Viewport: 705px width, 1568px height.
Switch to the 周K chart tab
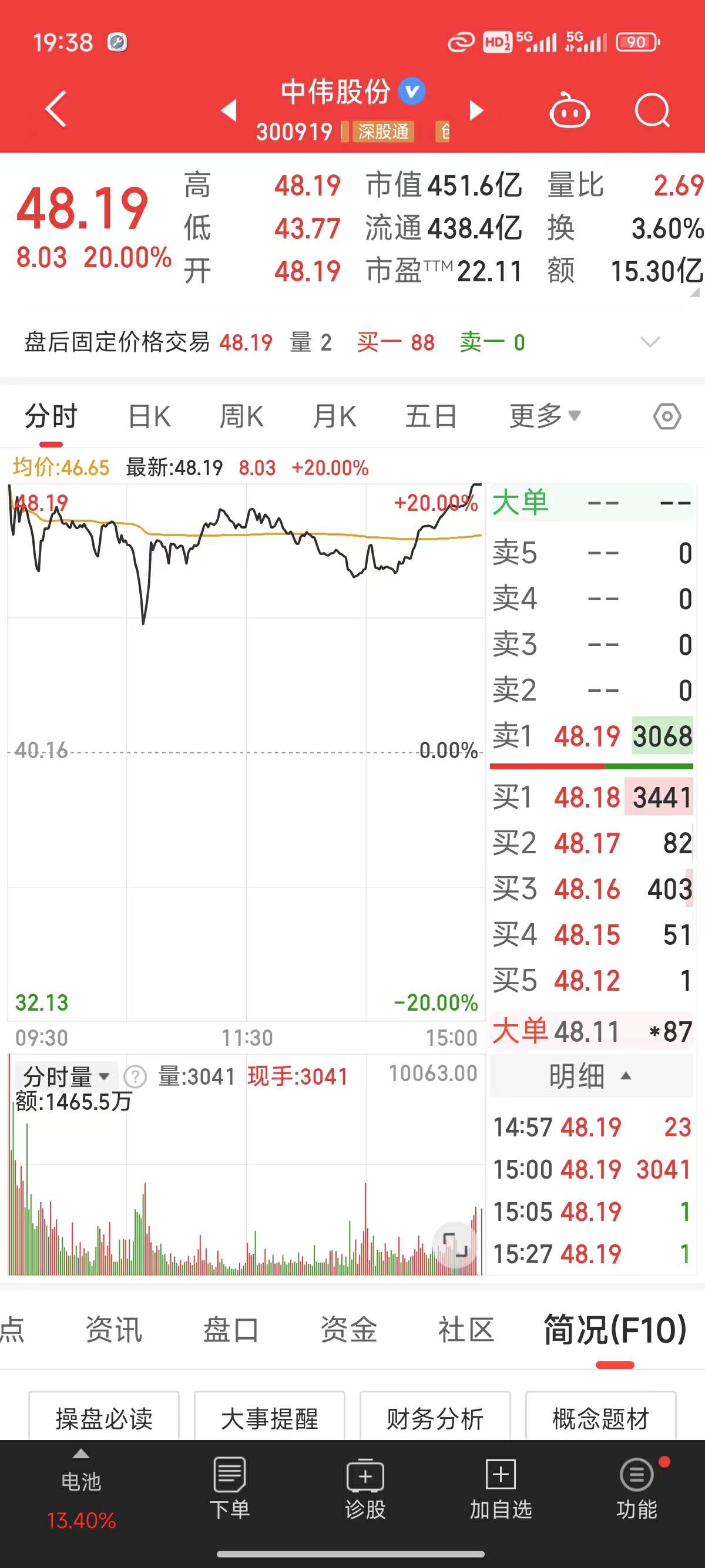point(241,417)
